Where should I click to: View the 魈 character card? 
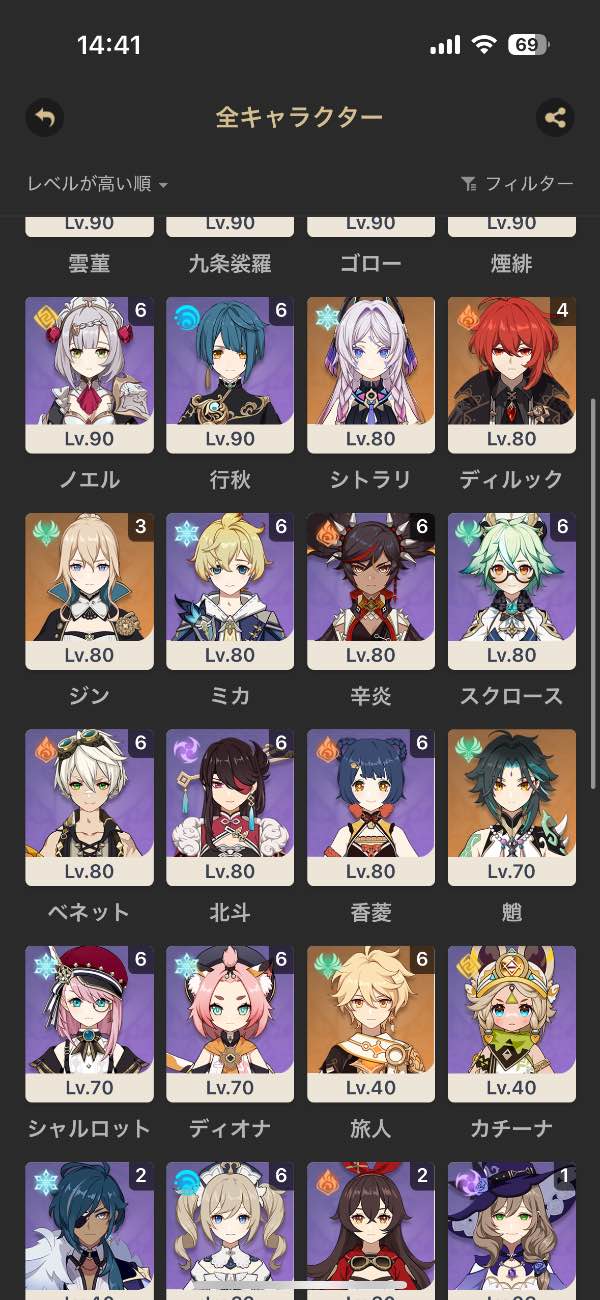pyautogui.click(x=512, y=807)
